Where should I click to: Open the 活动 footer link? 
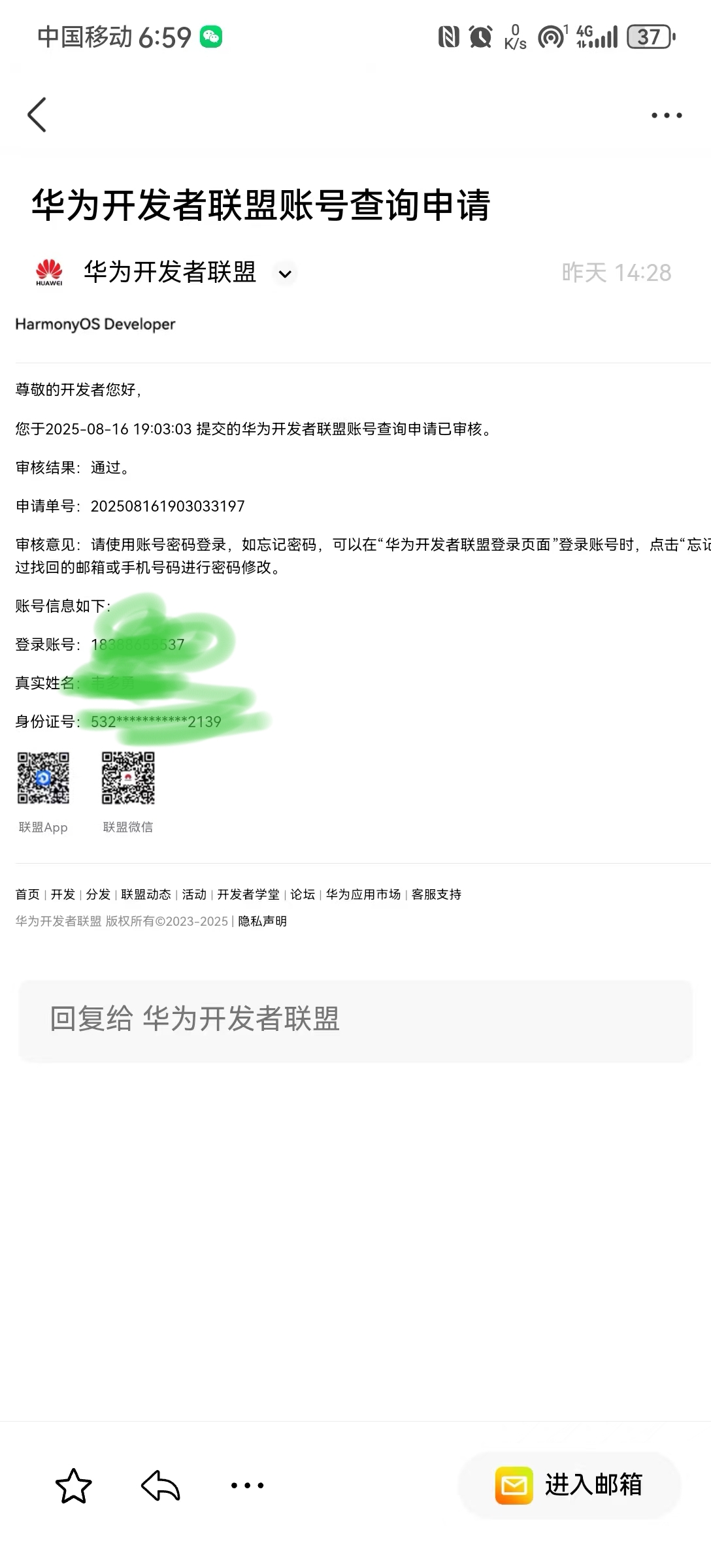coord(194,894)
